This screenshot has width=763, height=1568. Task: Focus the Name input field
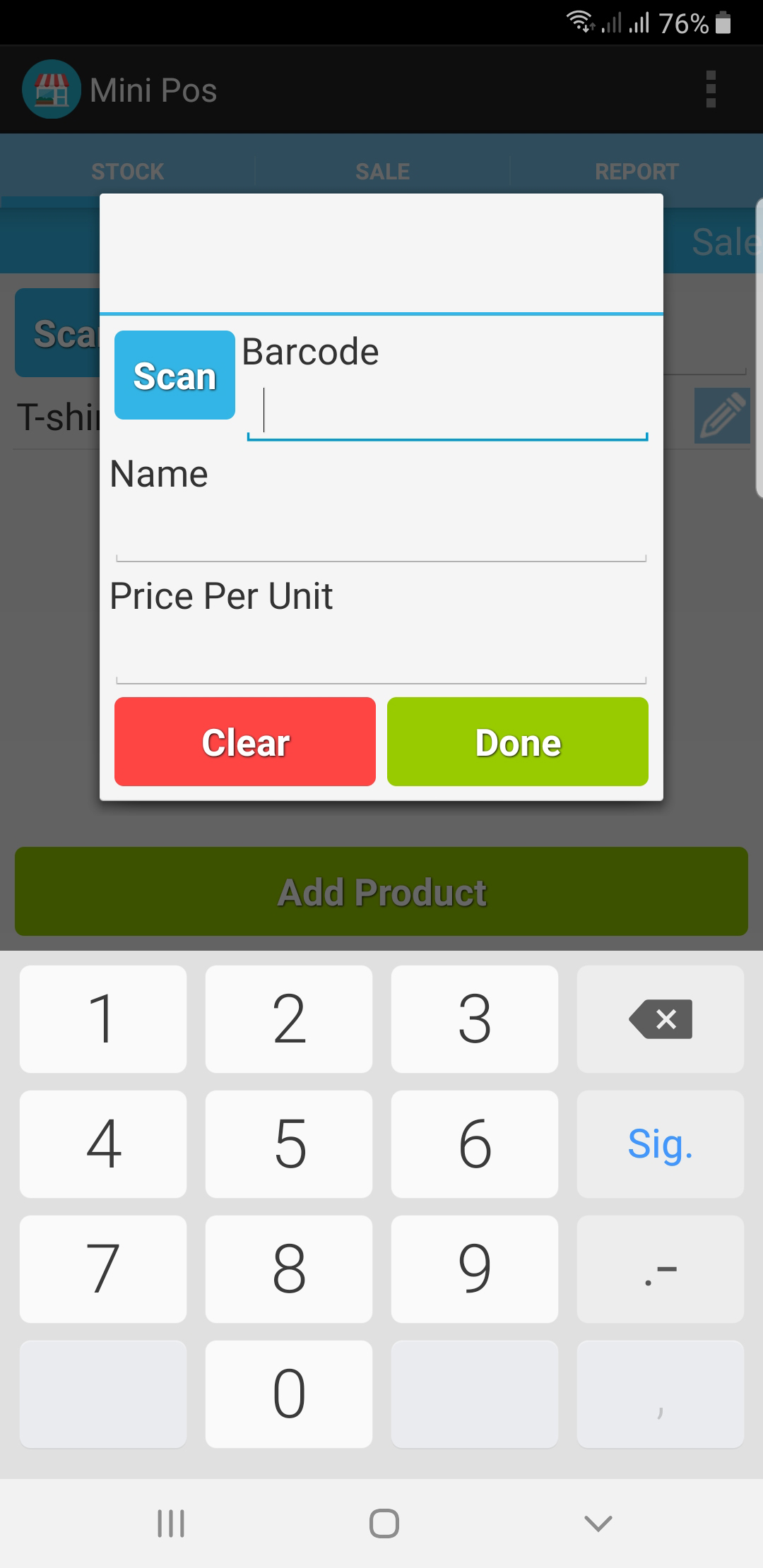[x=381, y=530]
